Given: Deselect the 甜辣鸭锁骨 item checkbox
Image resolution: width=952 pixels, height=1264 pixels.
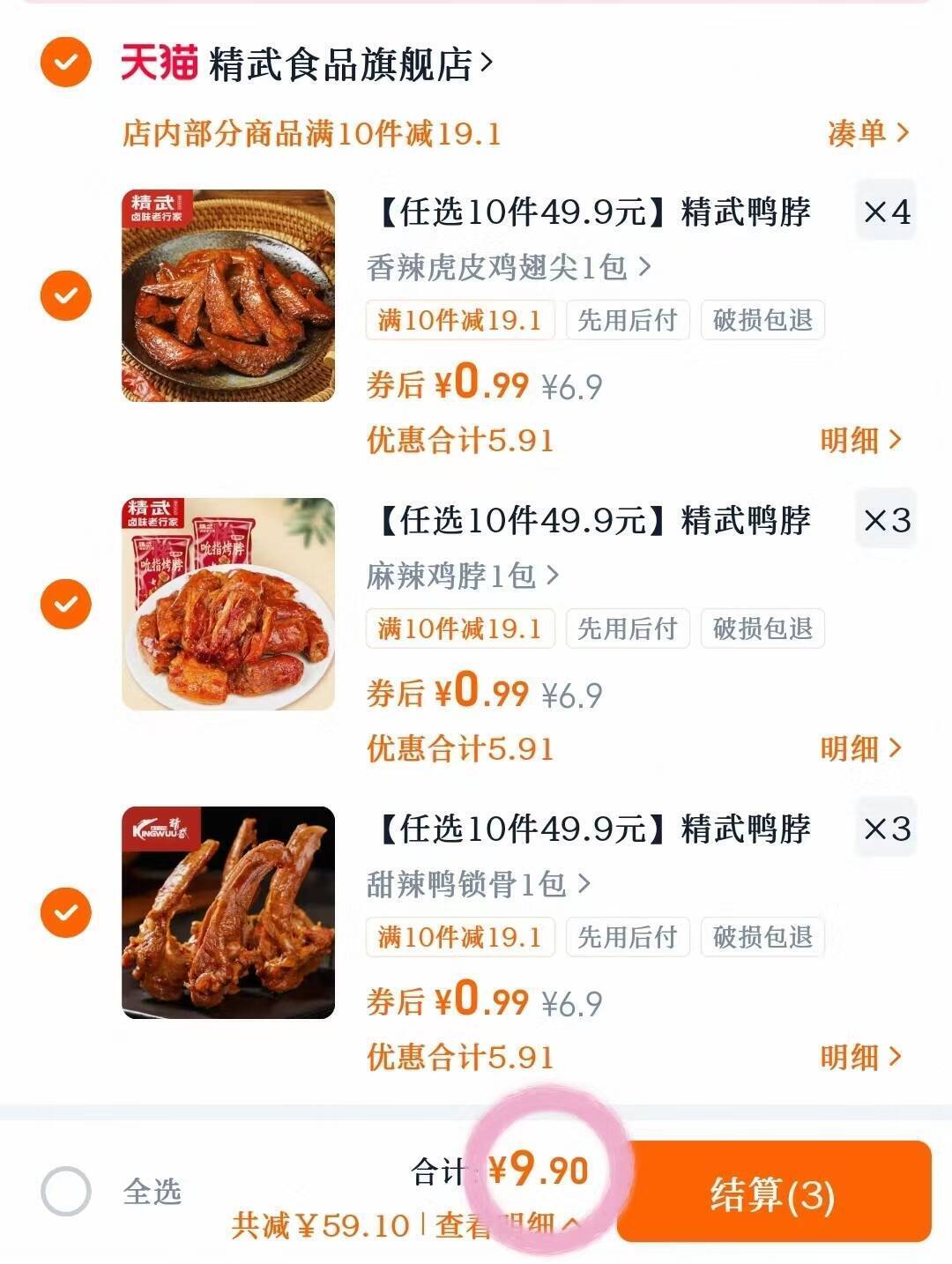Looking at the screenshot, I should pos(64,911).
